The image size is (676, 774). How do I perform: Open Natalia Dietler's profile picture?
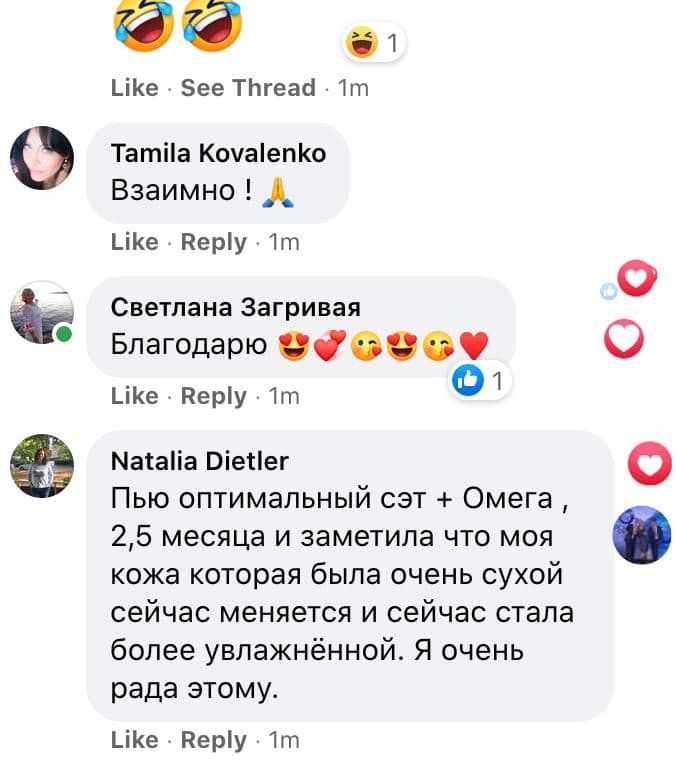pos(42,466)
